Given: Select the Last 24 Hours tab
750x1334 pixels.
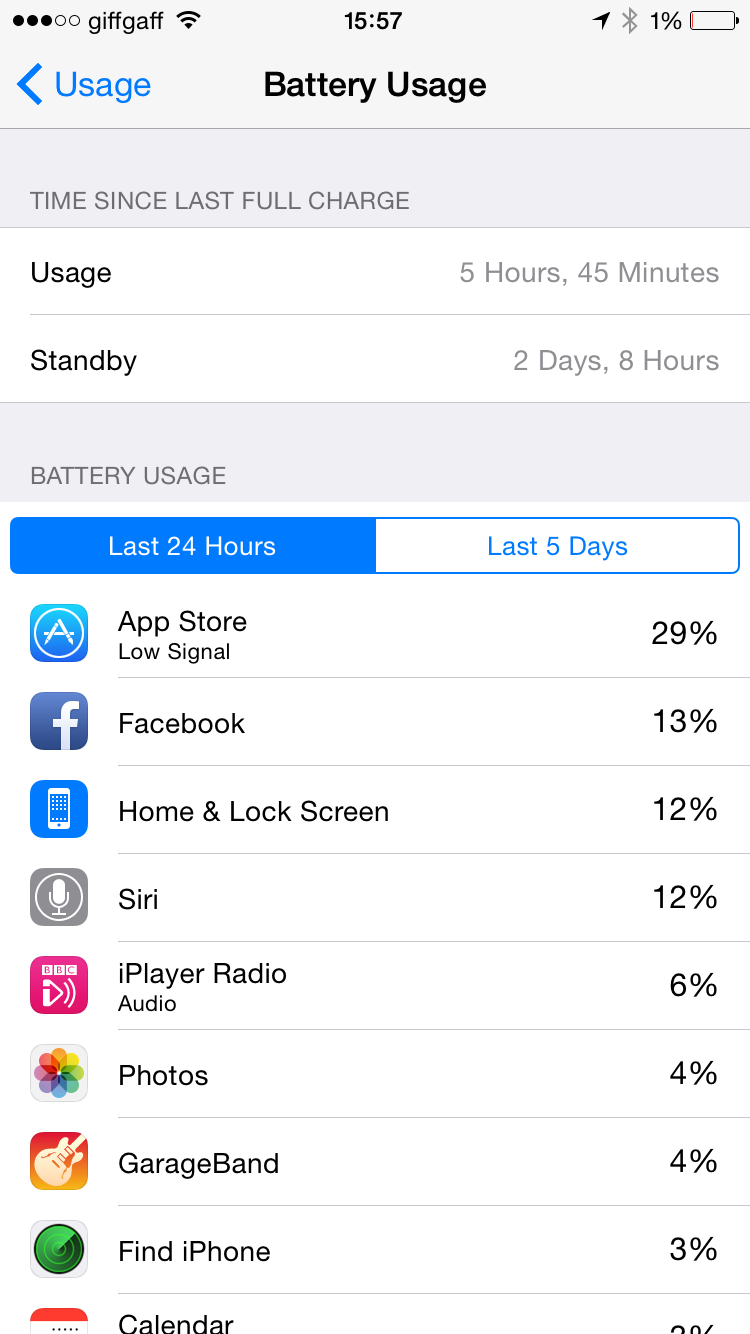Looking at the screenshot, I should coord(193,546).
